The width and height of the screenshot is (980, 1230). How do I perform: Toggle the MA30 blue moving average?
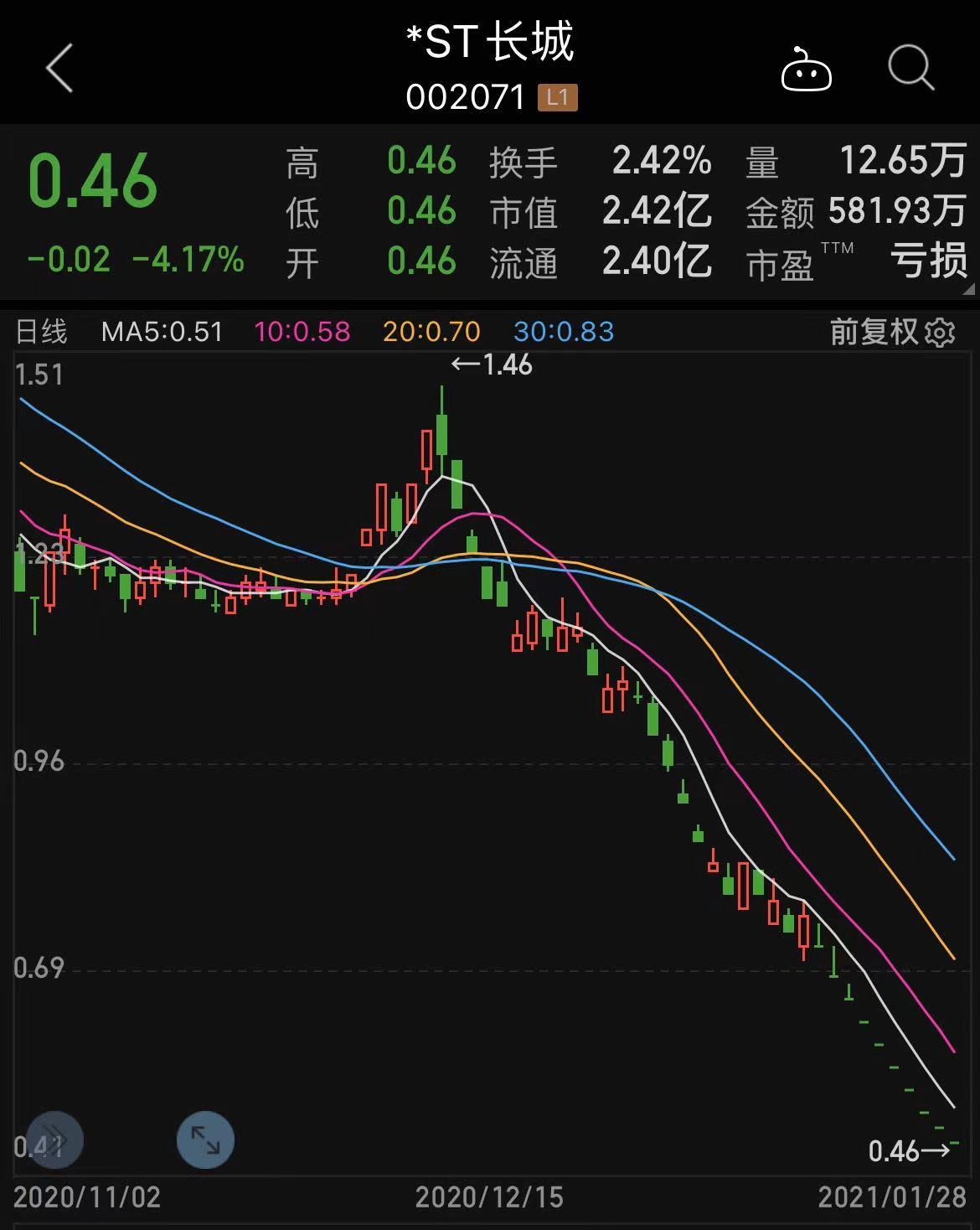pos(565,332)
